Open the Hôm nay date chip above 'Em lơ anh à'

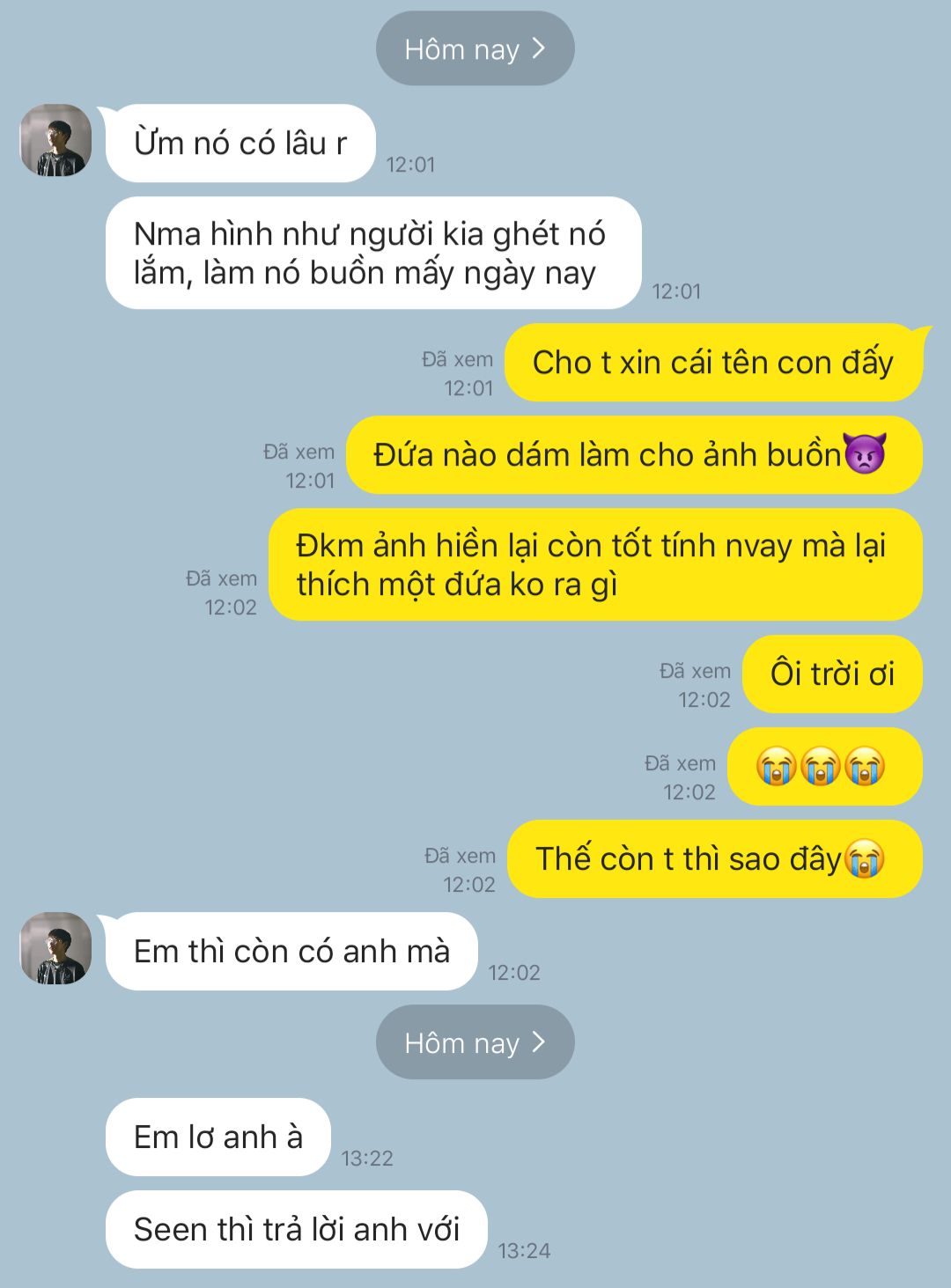pos(475,1043)
